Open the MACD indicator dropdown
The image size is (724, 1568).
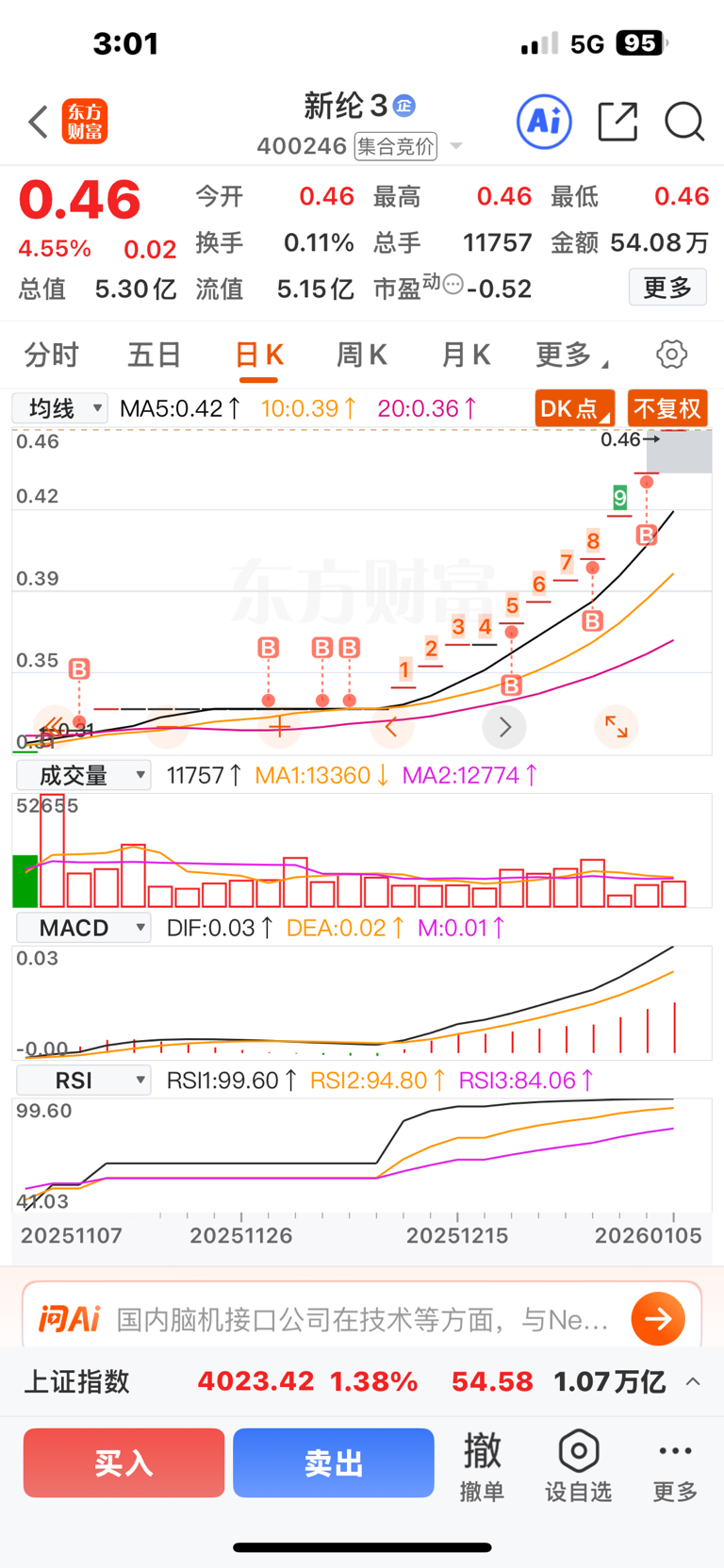[x=83, y=928]
